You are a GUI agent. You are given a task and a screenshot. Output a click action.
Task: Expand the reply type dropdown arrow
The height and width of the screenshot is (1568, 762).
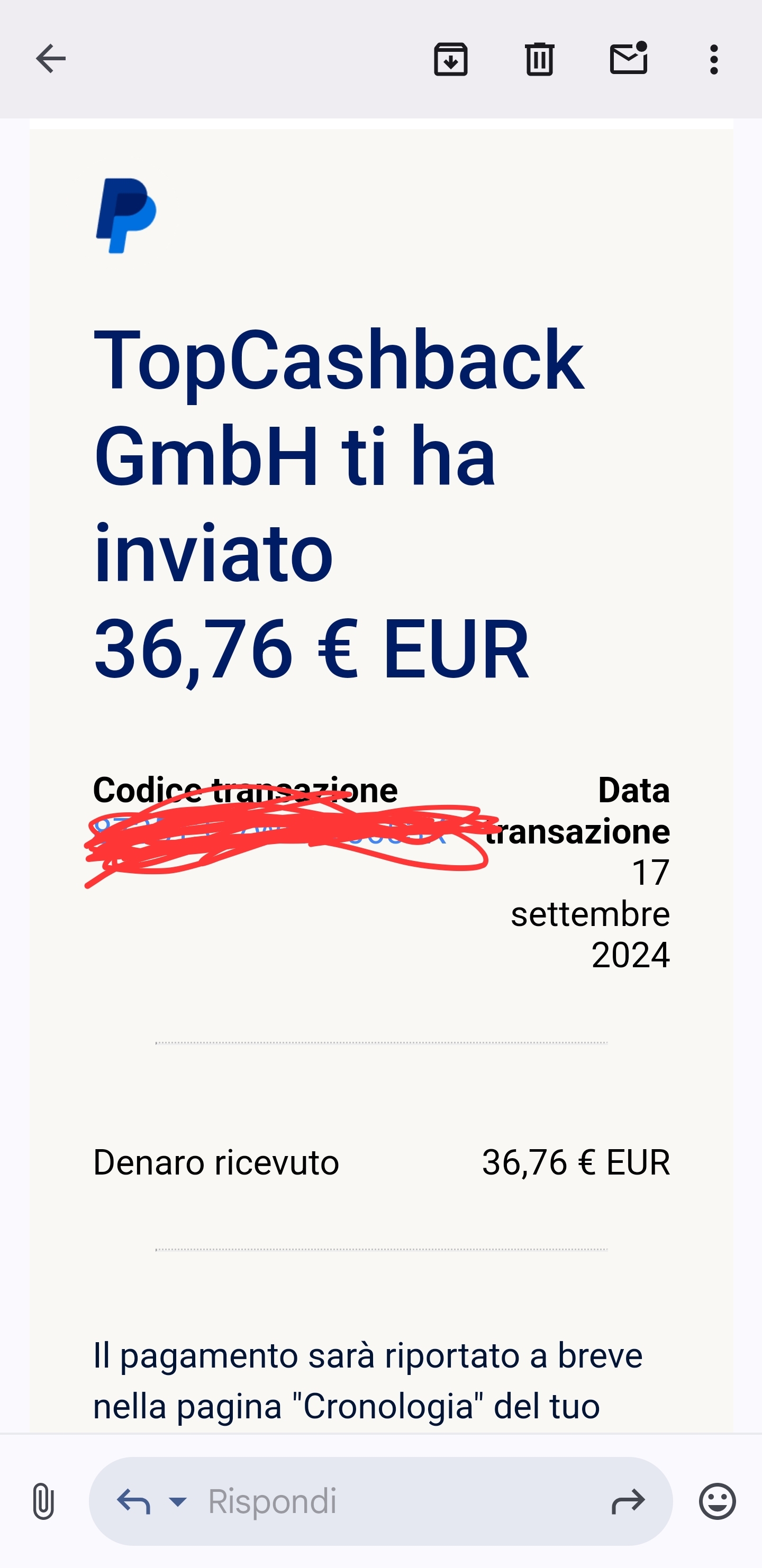[x=178, y=1501]
